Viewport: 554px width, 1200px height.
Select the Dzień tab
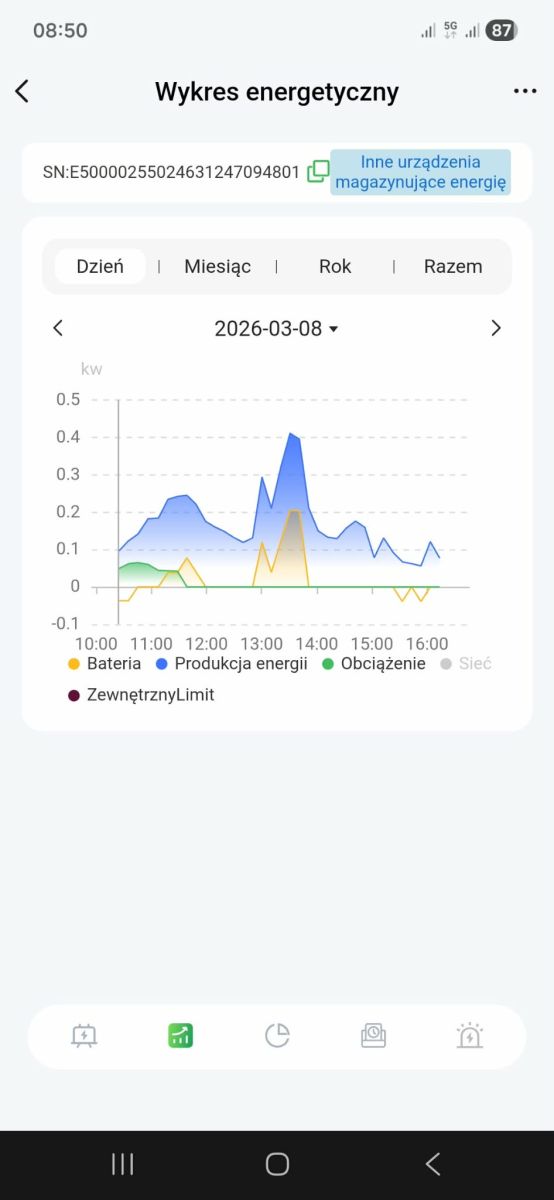coord(100,266)
